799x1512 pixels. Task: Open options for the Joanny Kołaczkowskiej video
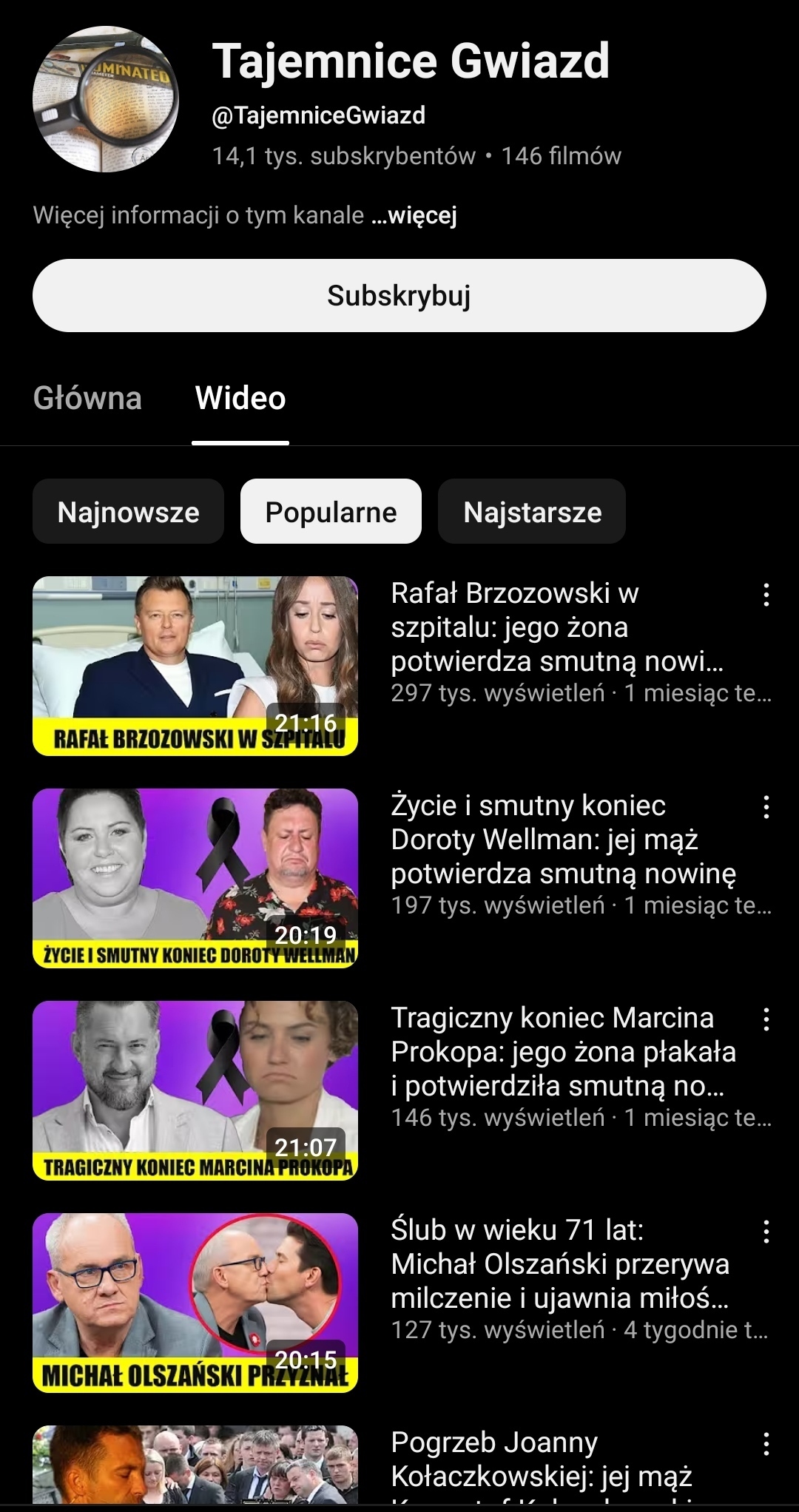click(766, 1444)
